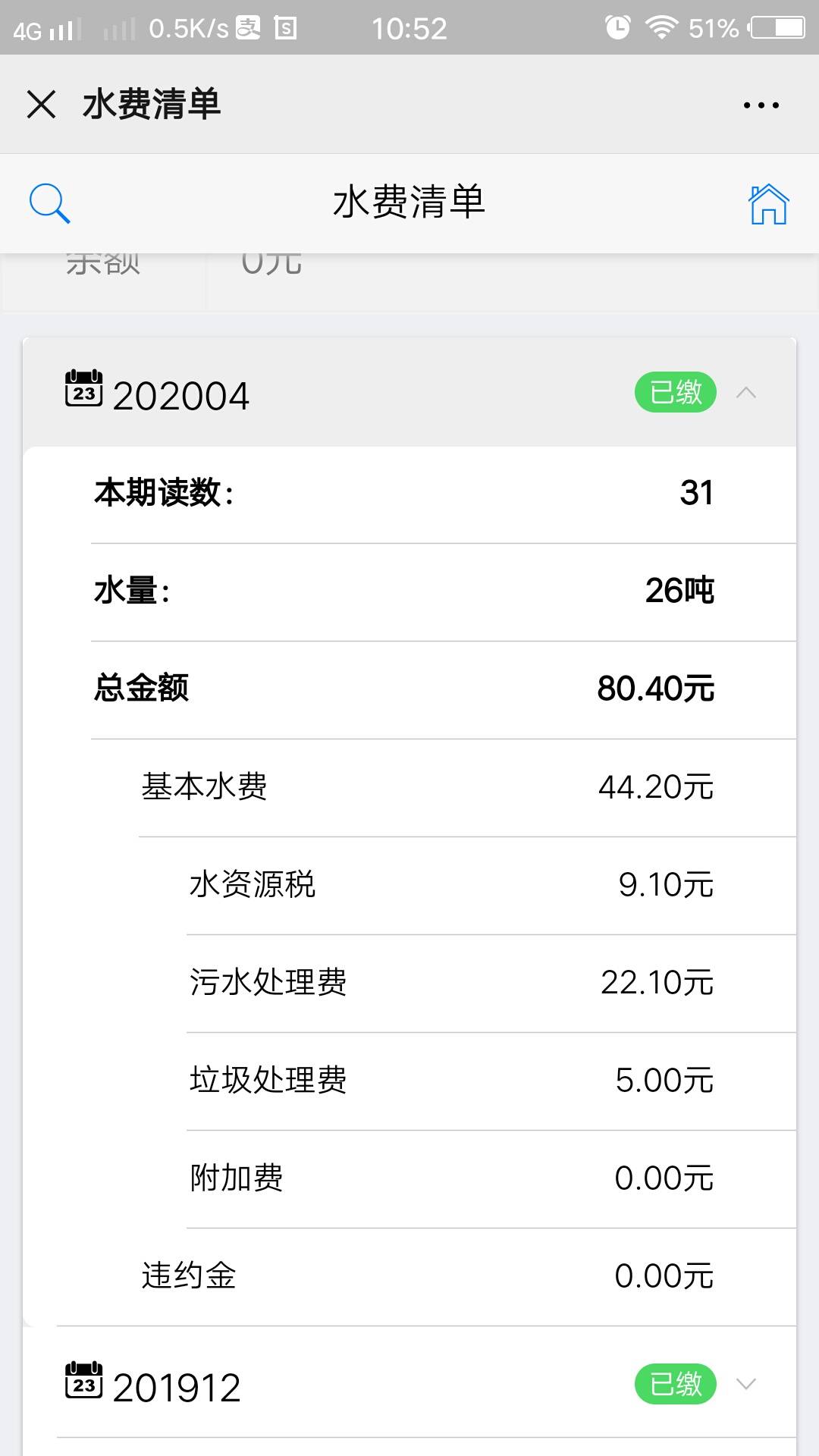Close the 水费清单 page with the X
The image size is (819, 1456).
tap(42, 104)
